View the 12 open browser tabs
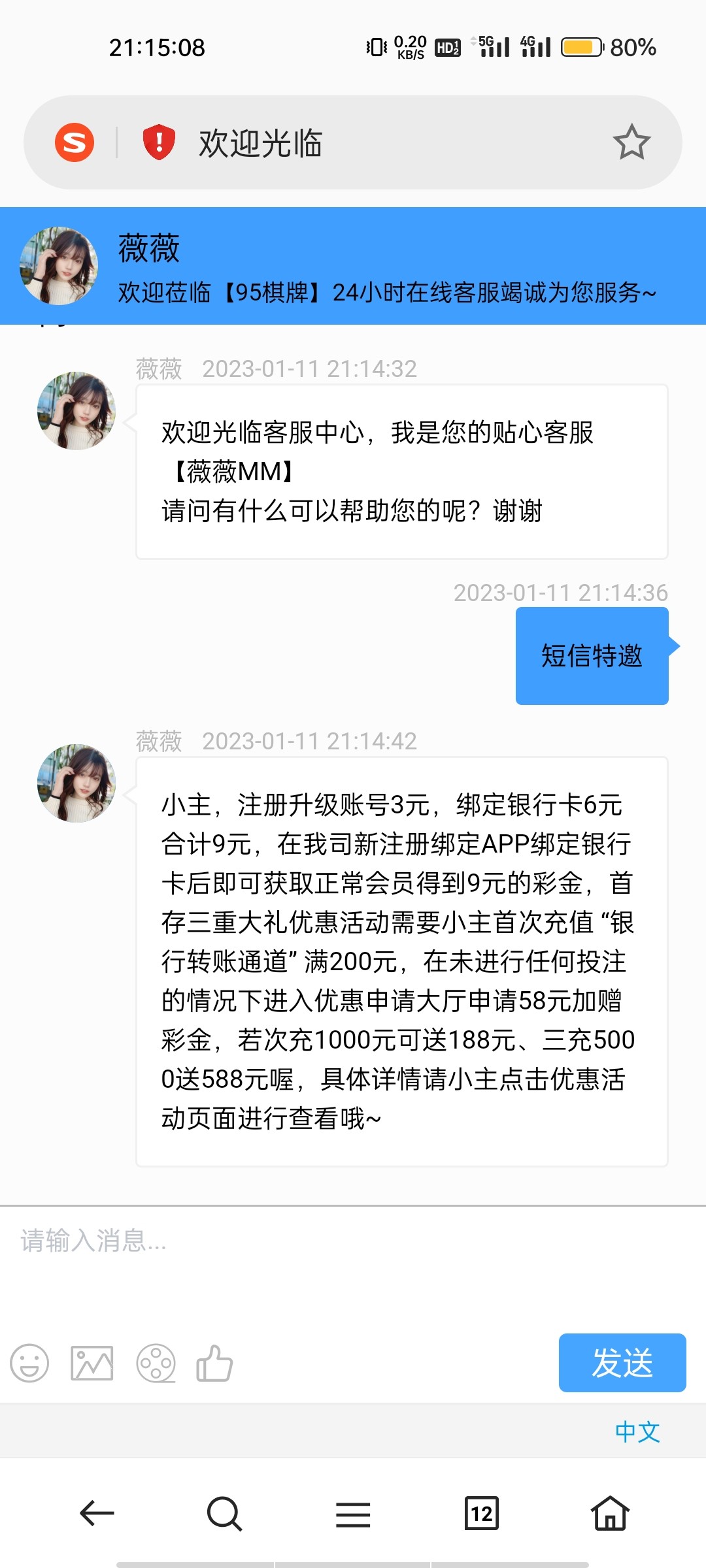706x1568 pixels. 482,1513
